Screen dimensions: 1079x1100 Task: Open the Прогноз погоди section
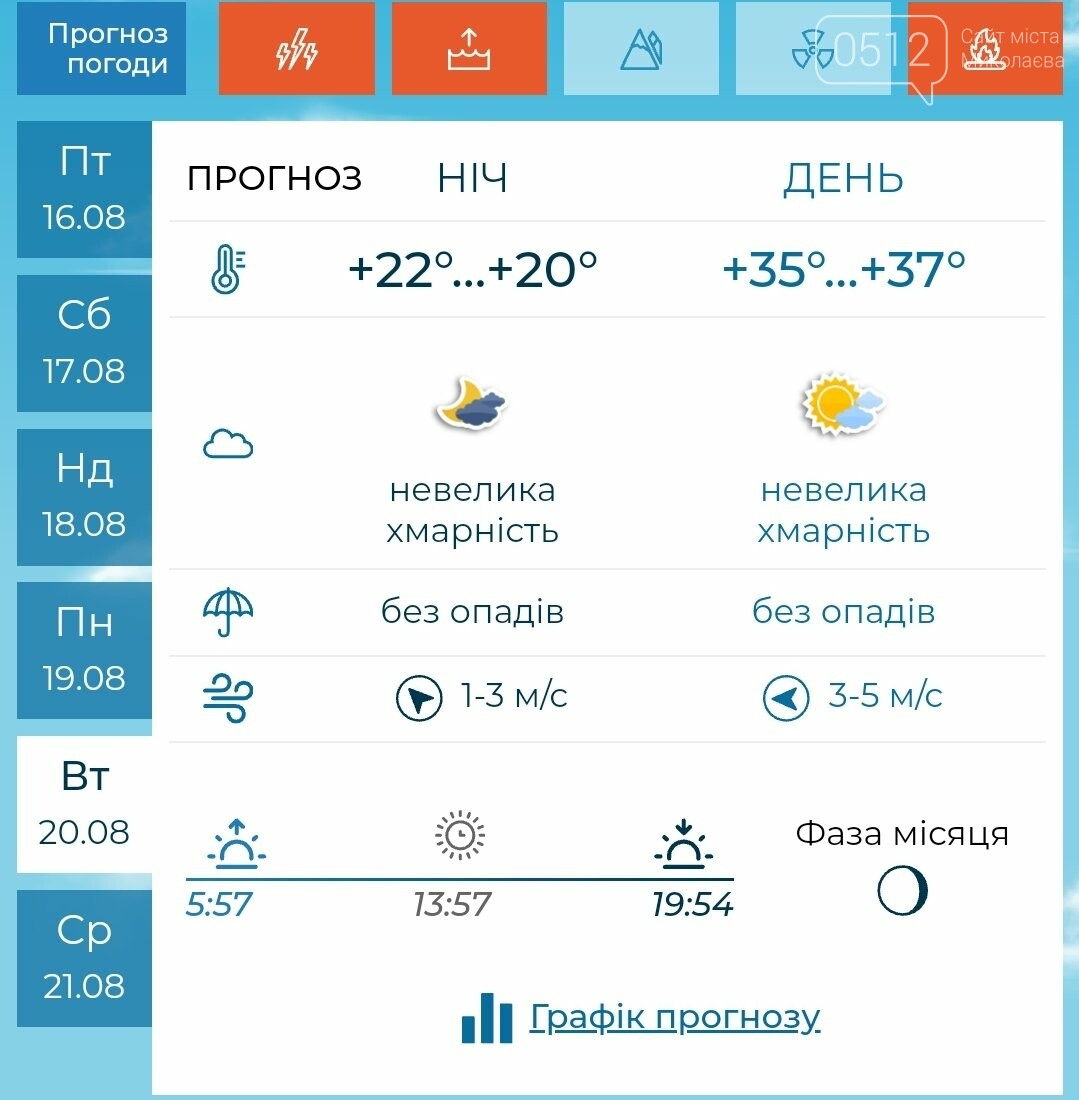[x=101, y=49]
